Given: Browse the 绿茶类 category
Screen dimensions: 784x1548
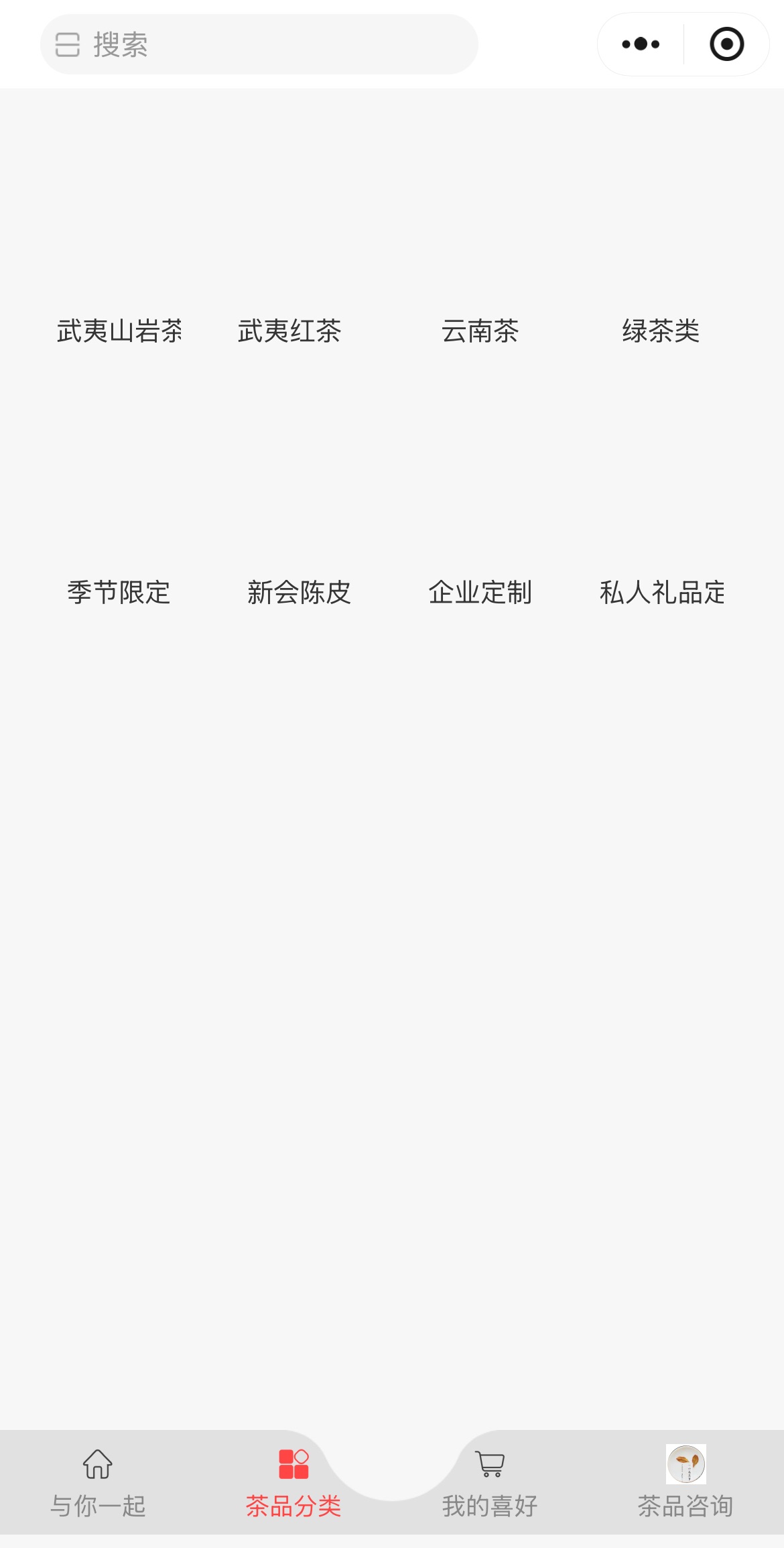Looking at the screenshot, I should pos(661,331).
